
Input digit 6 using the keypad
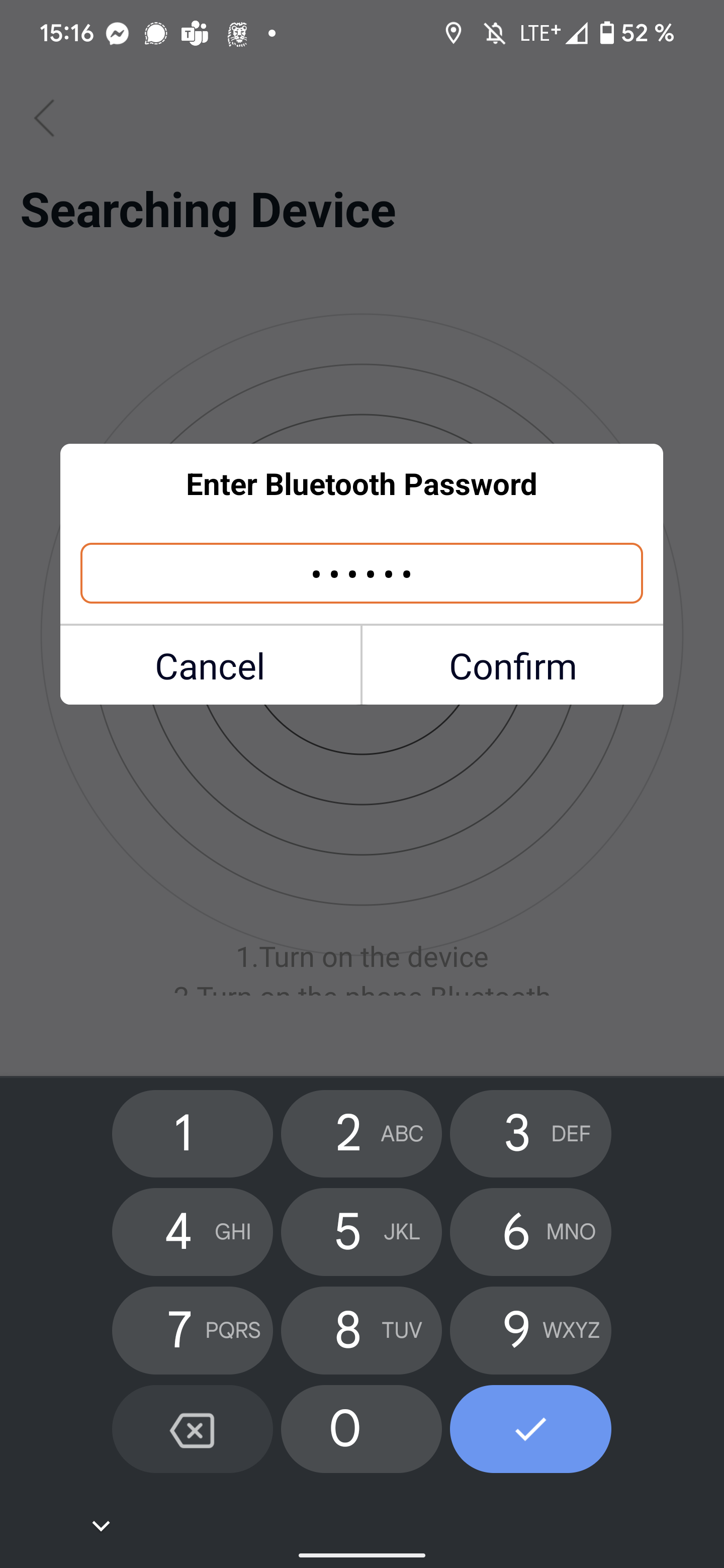[x=530, y=1231]
